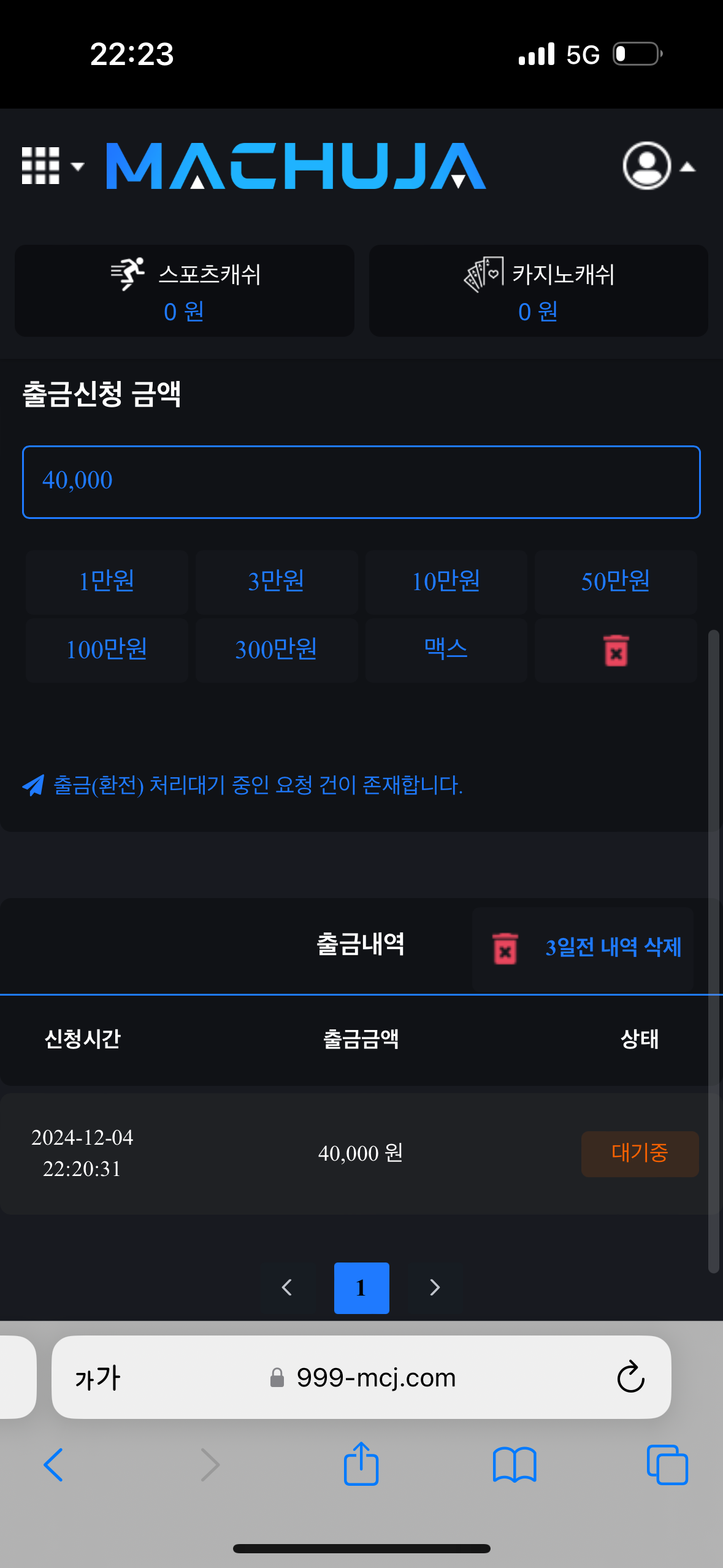Clear the entered amount with trash icon
The image size is (723, 1568).
(x=616, y=650)
